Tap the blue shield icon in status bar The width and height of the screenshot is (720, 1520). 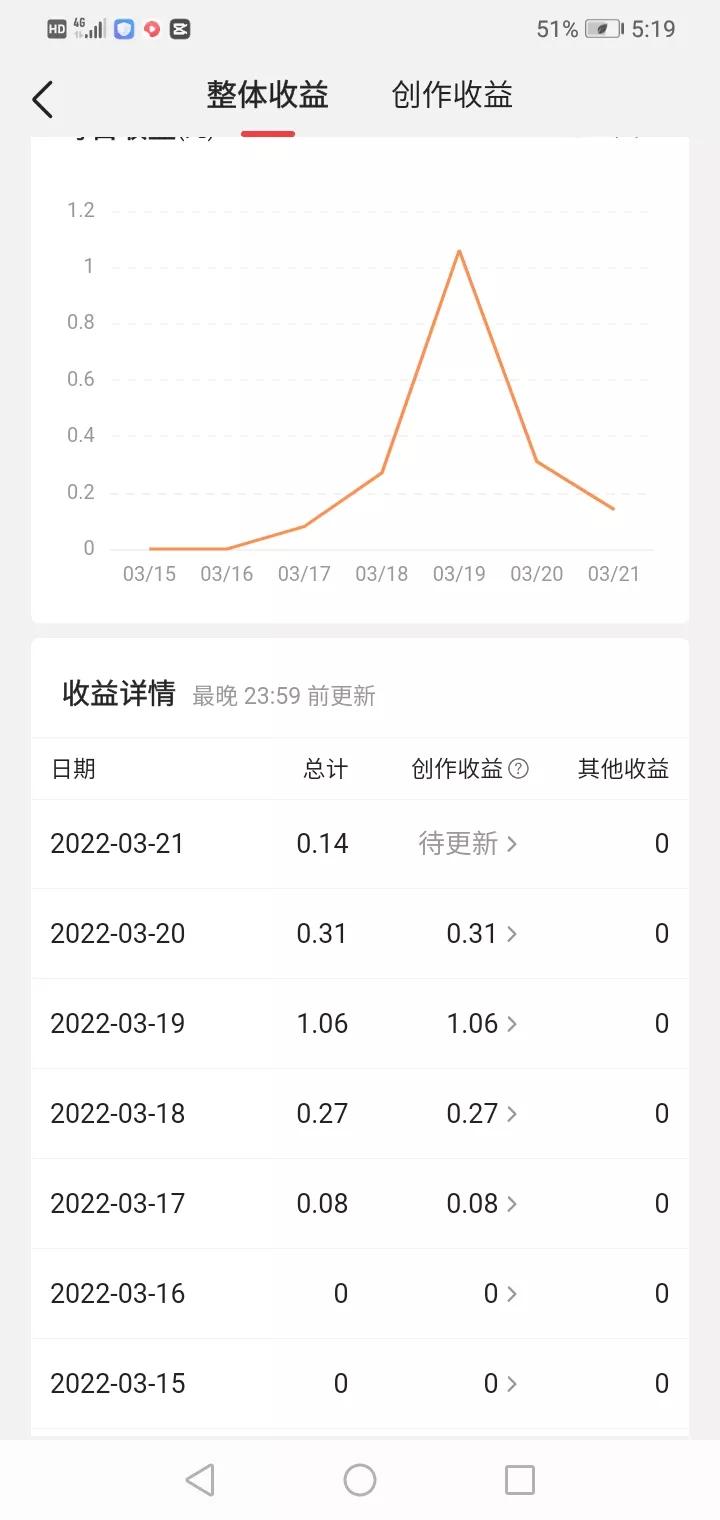coord(124,28)
